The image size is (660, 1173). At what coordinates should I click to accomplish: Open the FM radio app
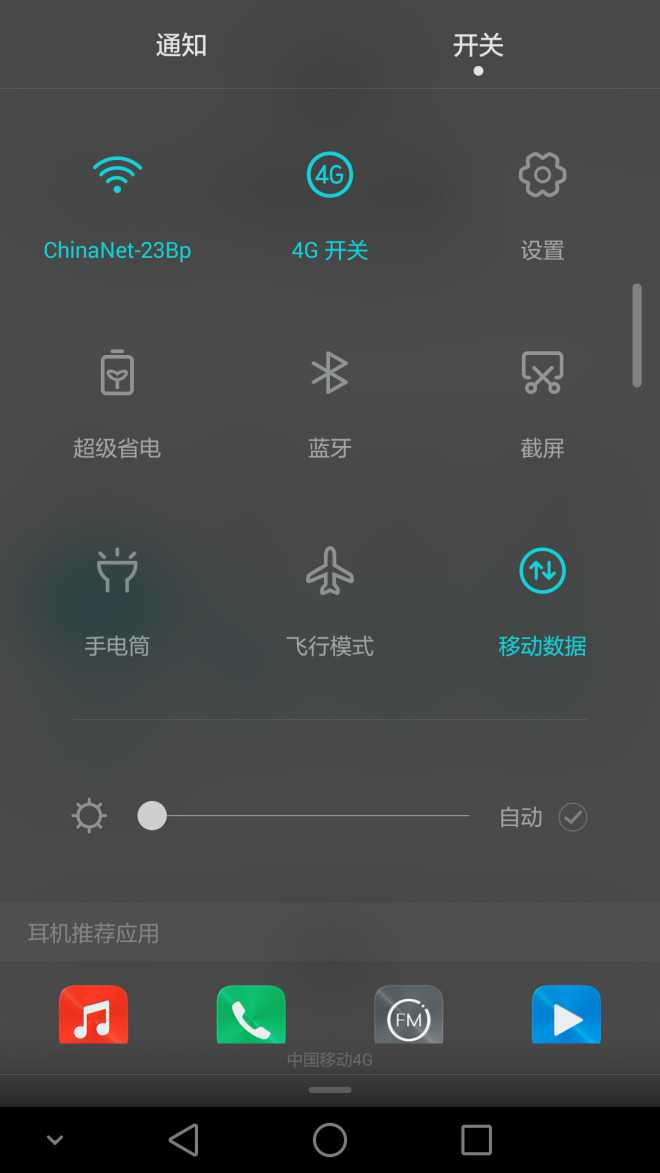pos(409,1014)
